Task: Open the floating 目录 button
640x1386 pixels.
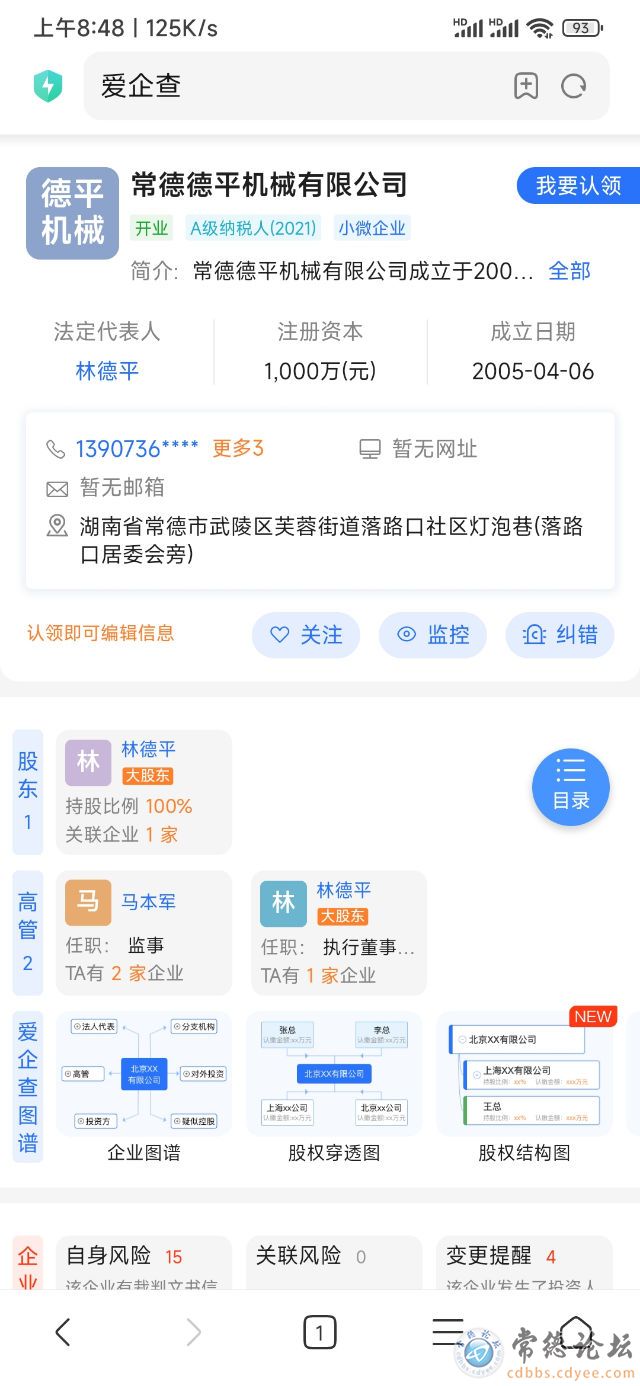Action: point(571,787)
